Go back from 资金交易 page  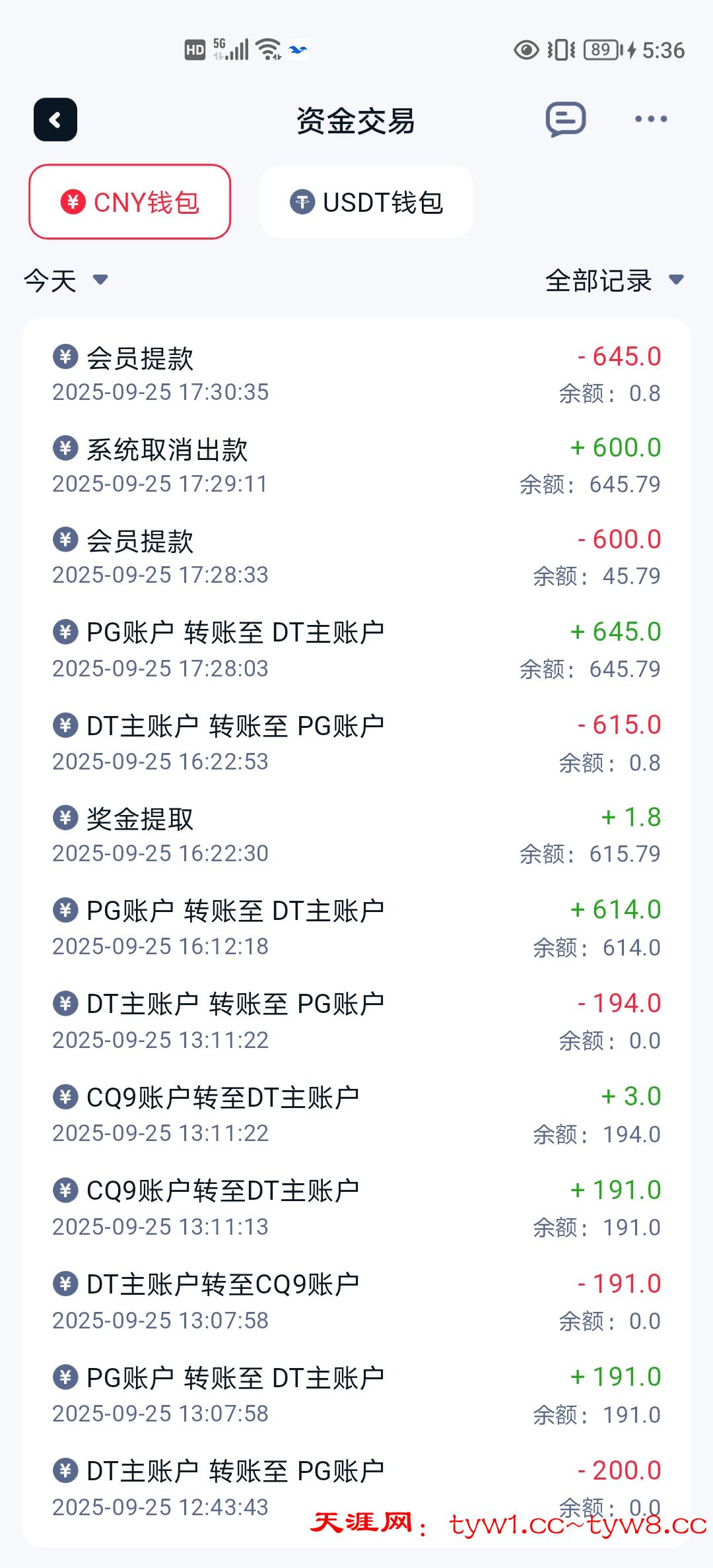55,119
